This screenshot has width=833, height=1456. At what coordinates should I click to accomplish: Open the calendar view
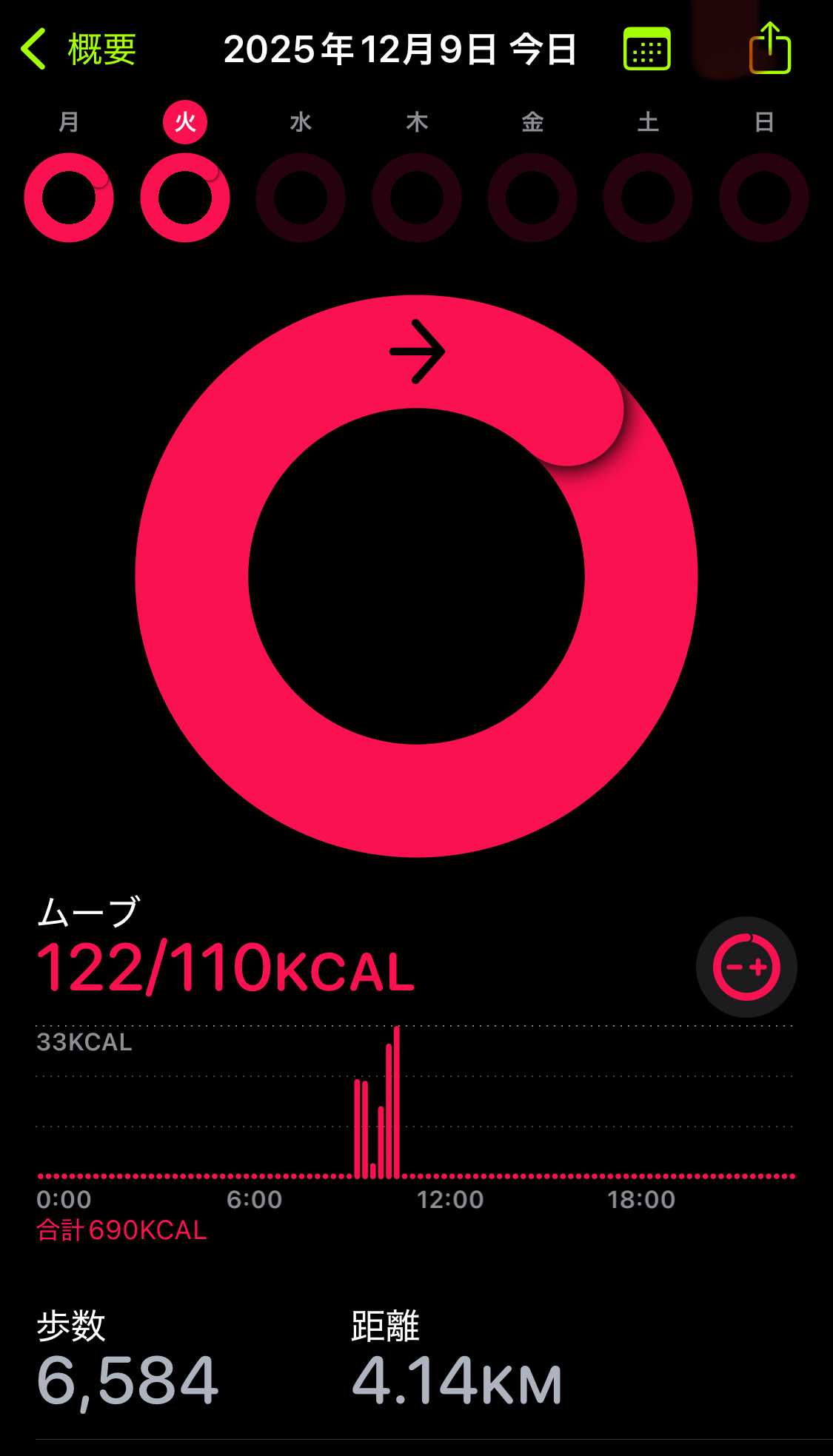click(x=646, y=50)
